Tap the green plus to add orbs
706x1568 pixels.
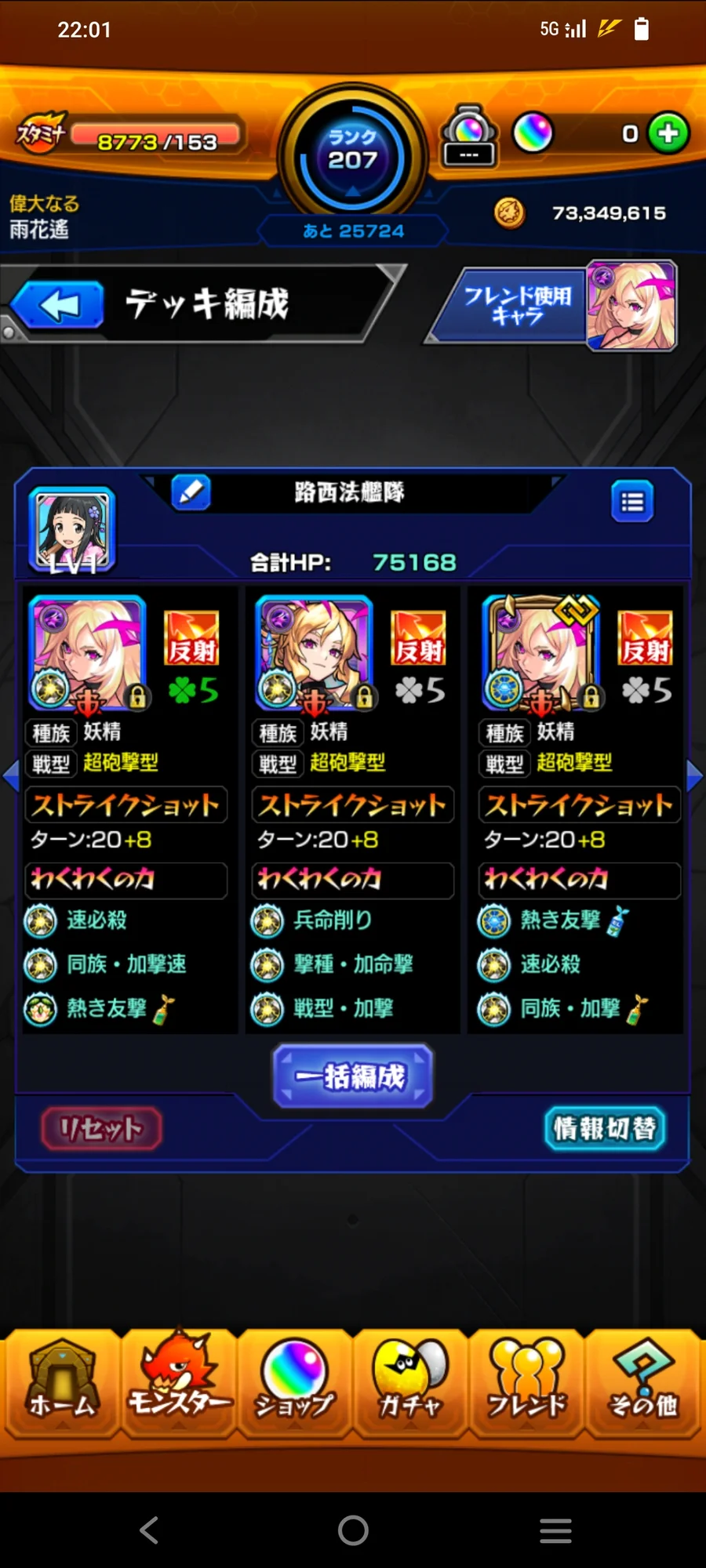point(669,134)
